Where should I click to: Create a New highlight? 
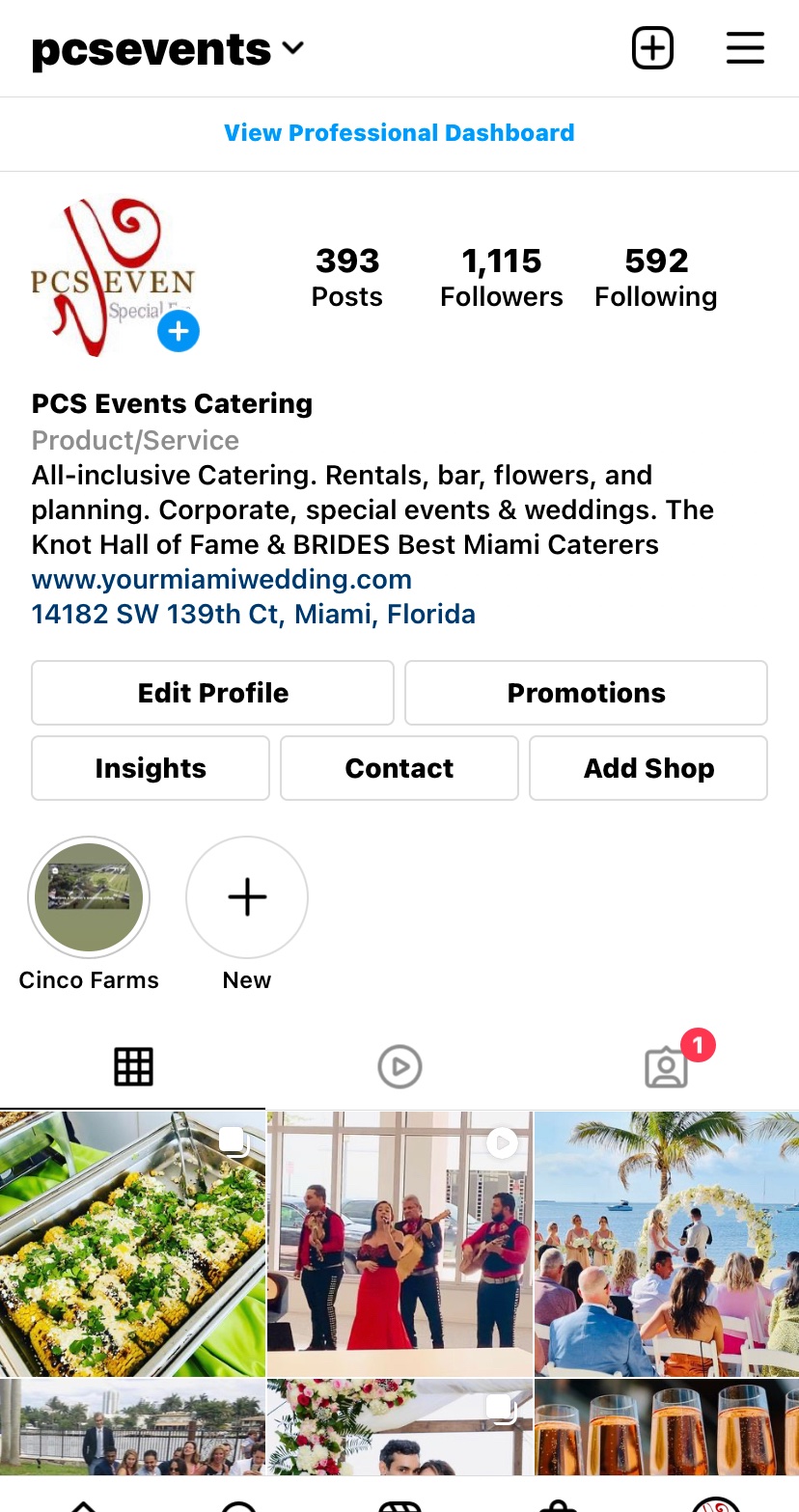[247, 897]
